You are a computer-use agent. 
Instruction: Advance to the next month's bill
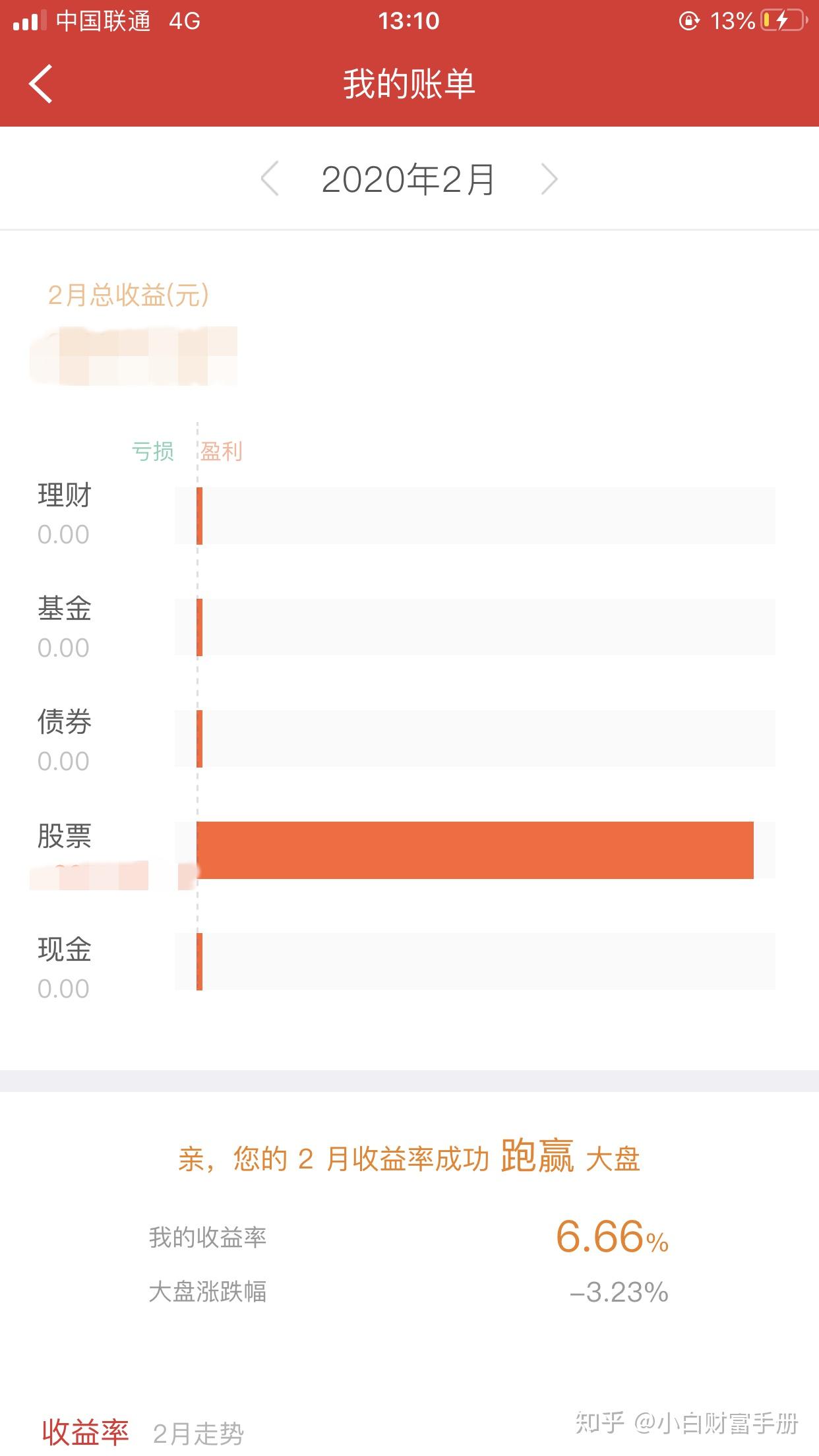[x=549, y=179]
